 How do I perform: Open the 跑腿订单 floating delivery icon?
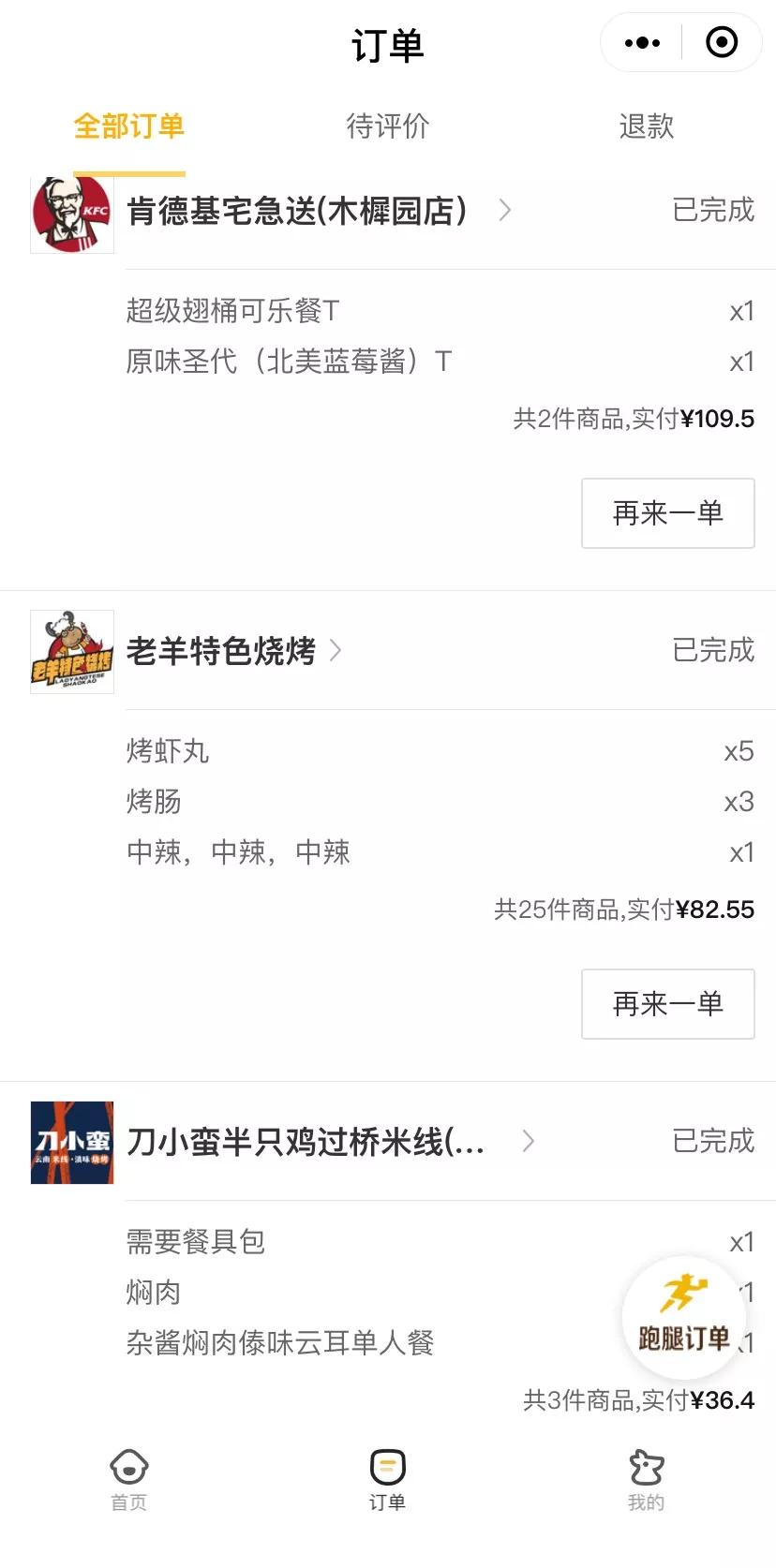683,1318
